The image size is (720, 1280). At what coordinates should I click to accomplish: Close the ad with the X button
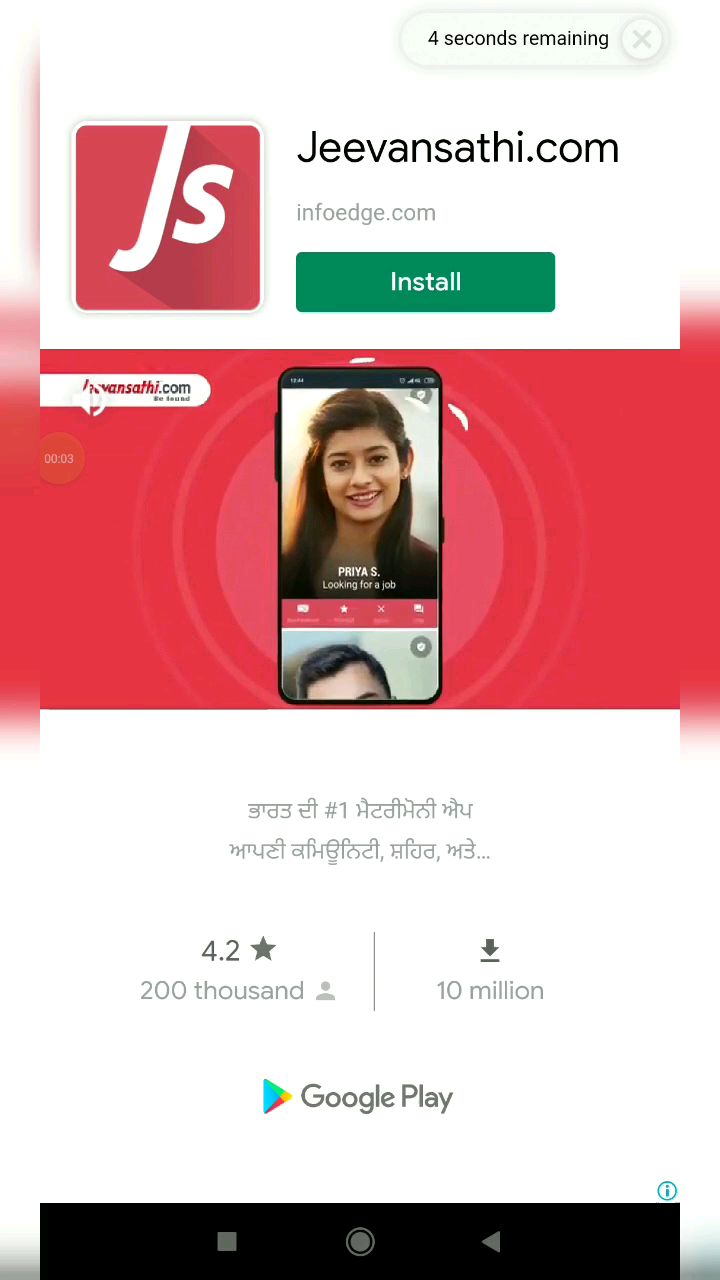pos(641,39)
